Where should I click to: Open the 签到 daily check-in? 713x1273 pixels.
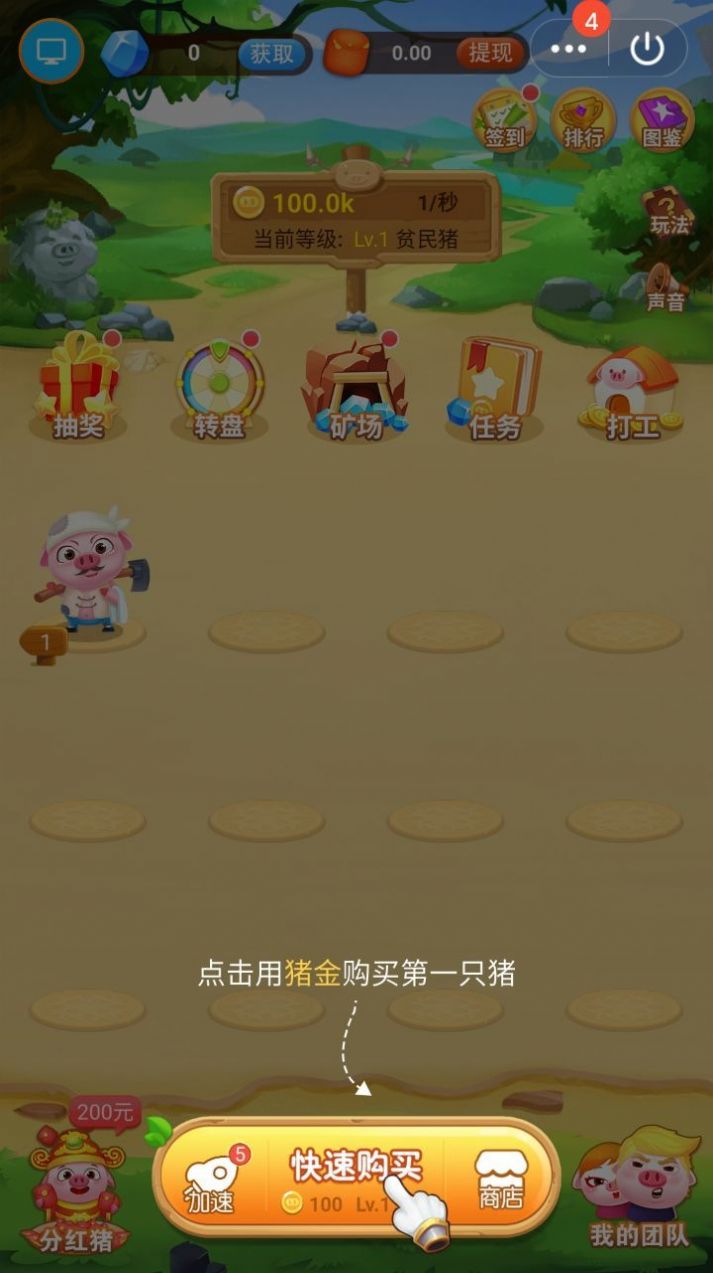504,120
